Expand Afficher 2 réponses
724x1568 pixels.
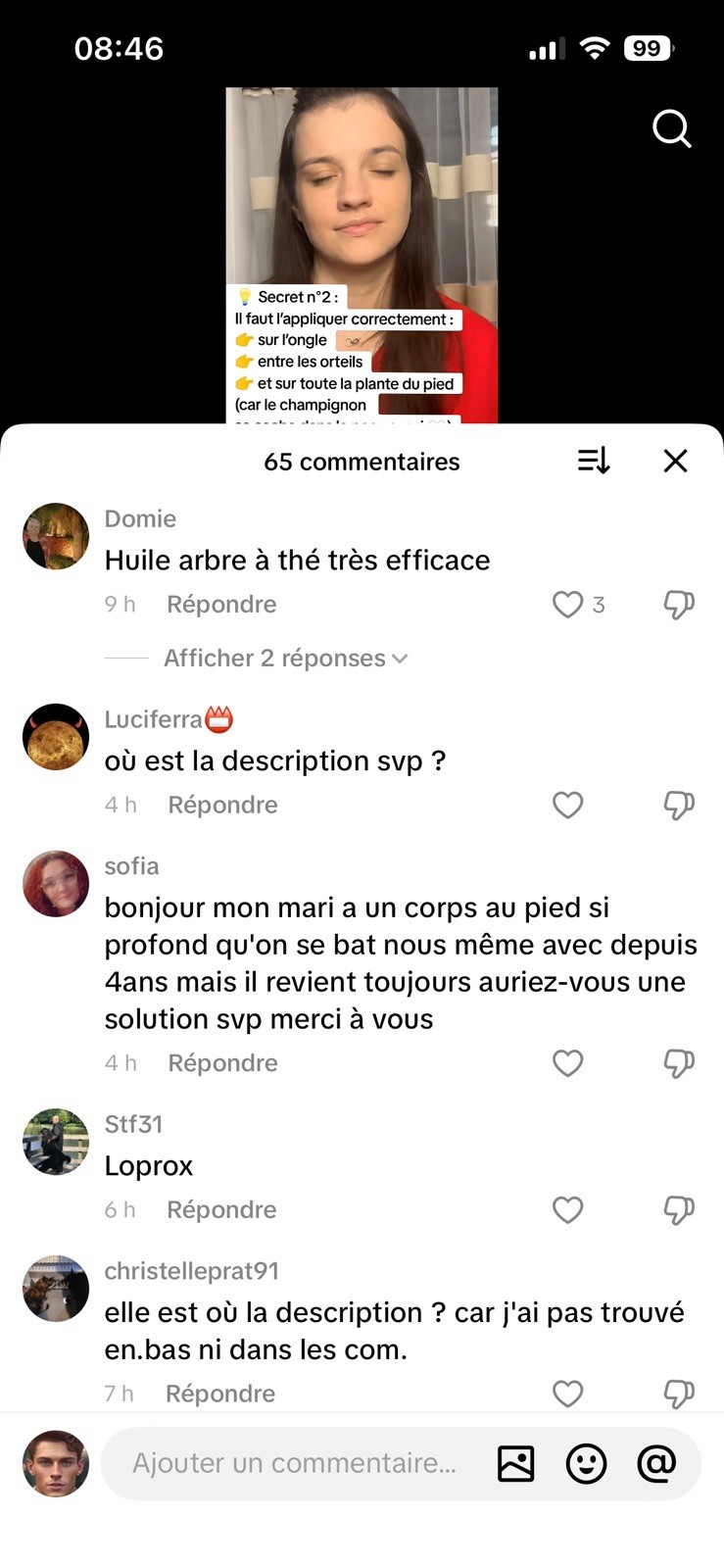tap(284, 659)
